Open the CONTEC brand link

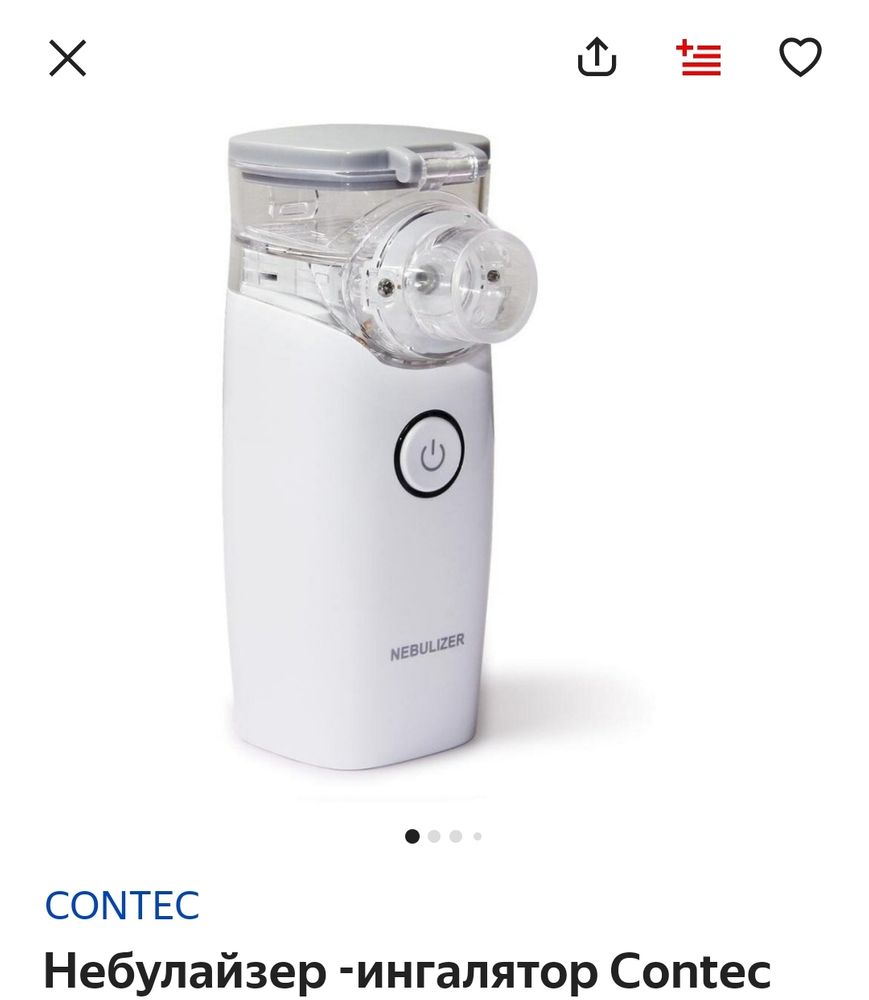[122, 905]
